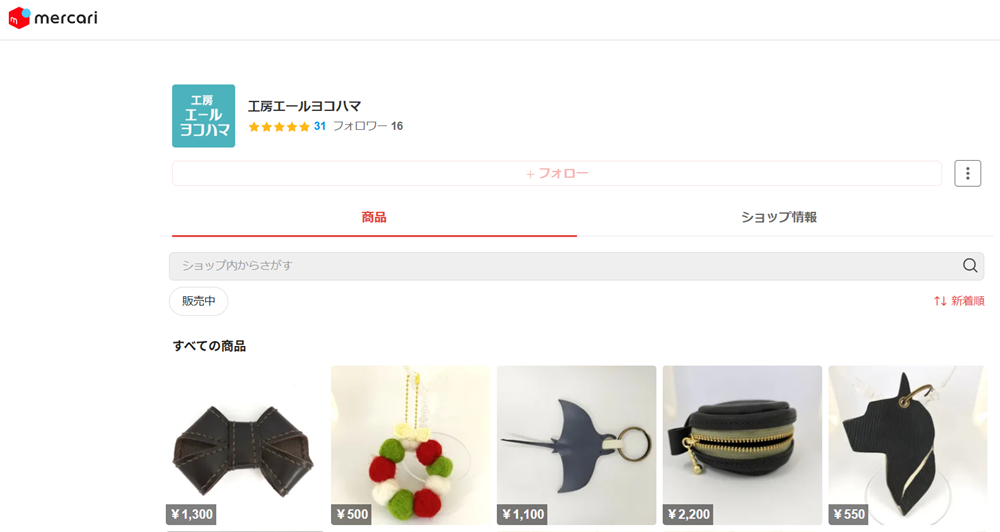Open the ¥1,100 manta ray keyring
Image resolution: width=1000 pixels, height=532 pixels.
[x=576, y=445]
